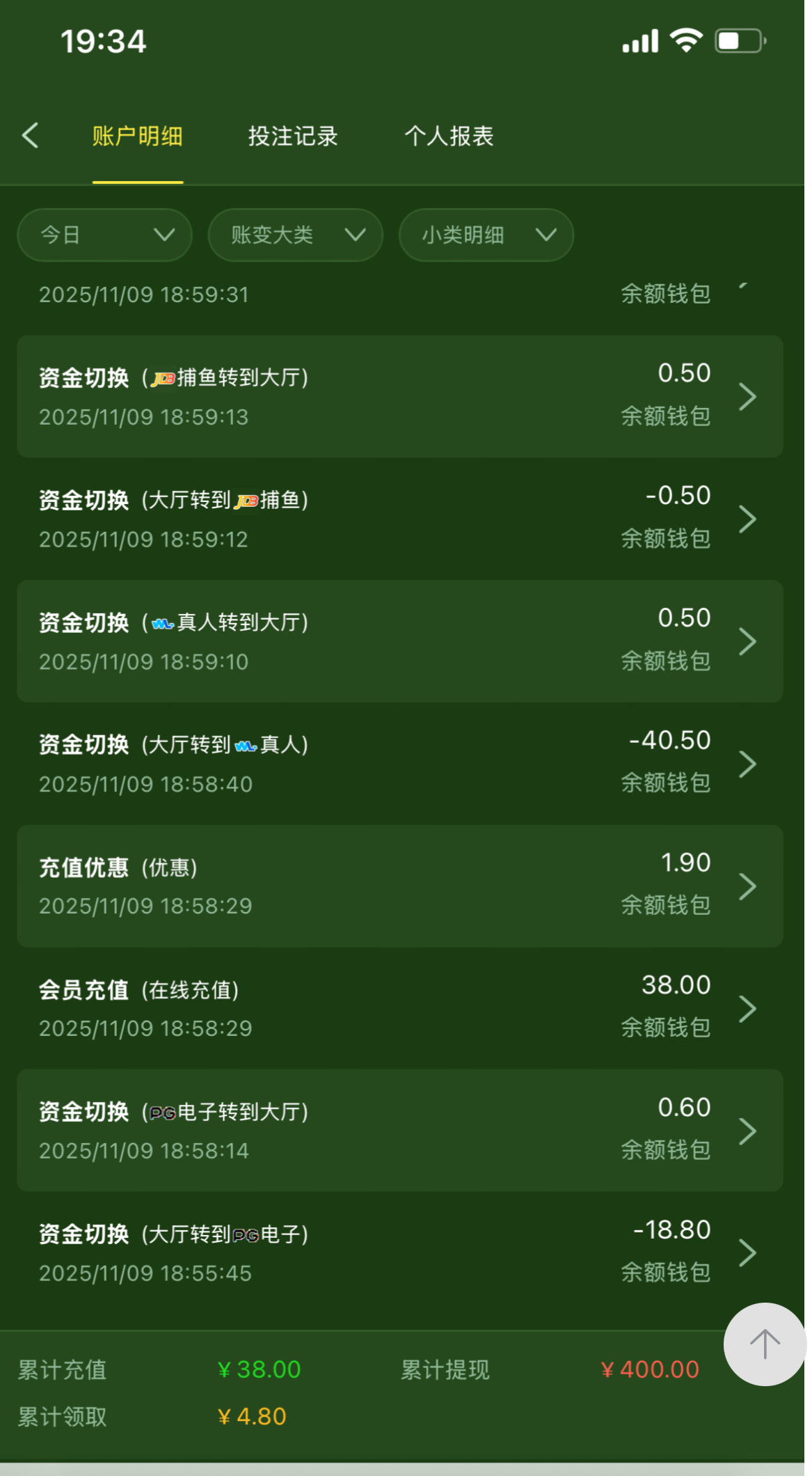Expand the 今日 date filter dropdown
Image resolution: width=812 pixels, height=1476 pixels.
(104, 235)
